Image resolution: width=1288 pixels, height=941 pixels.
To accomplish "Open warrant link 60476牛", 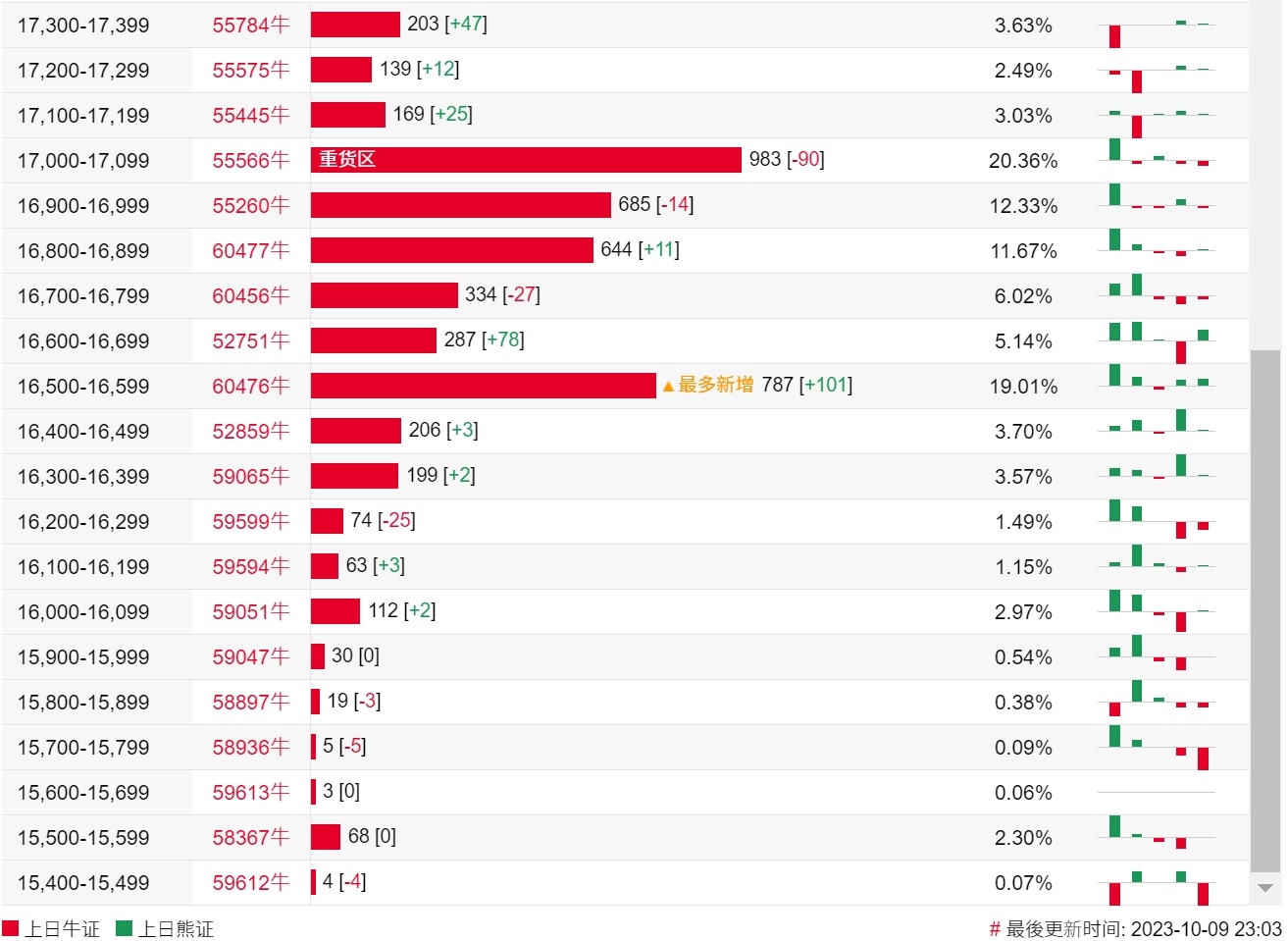I will click(x=251, y=387).
